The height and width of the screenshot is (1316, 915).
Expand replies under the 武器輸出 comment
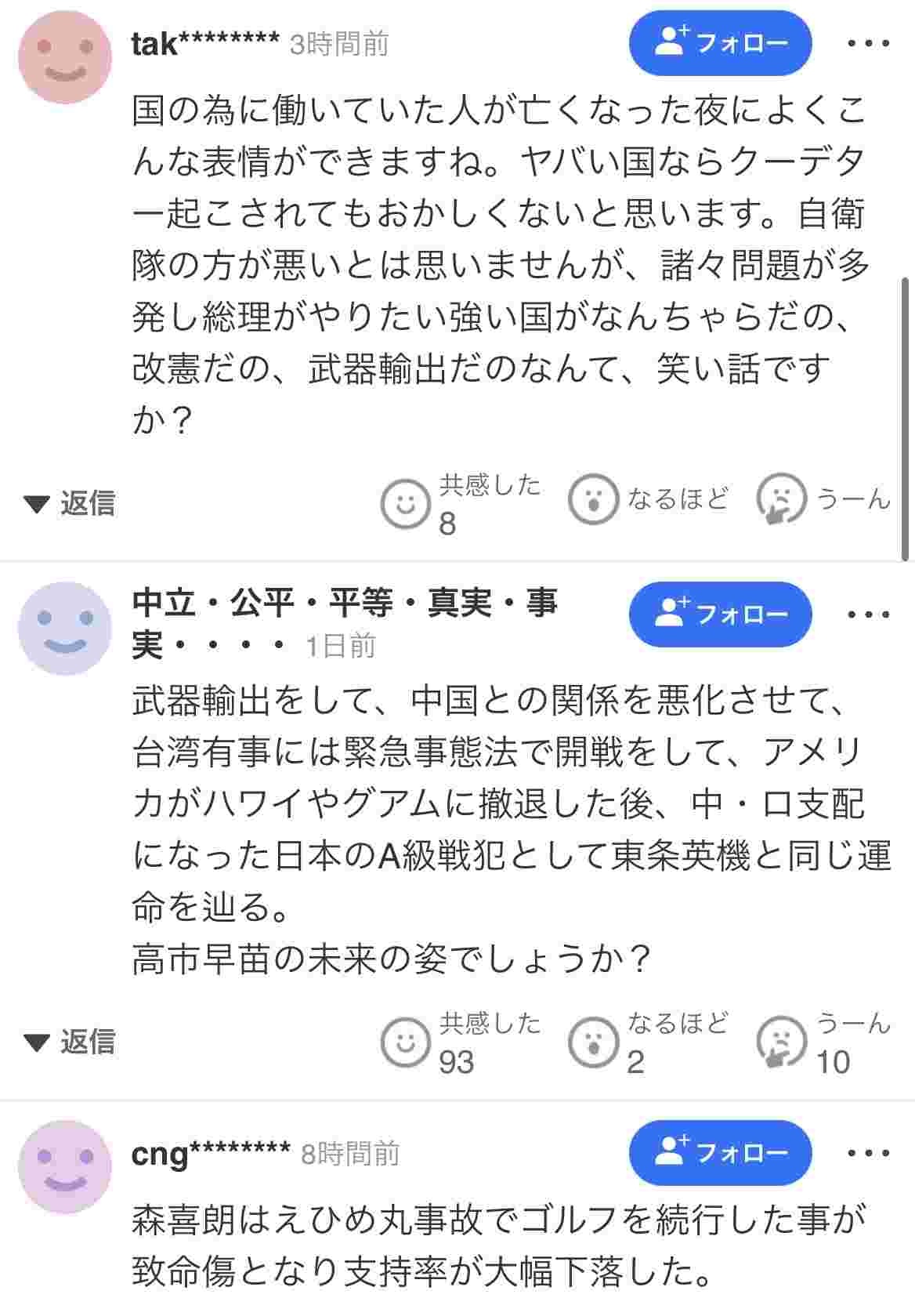[x=70, y=1042]
